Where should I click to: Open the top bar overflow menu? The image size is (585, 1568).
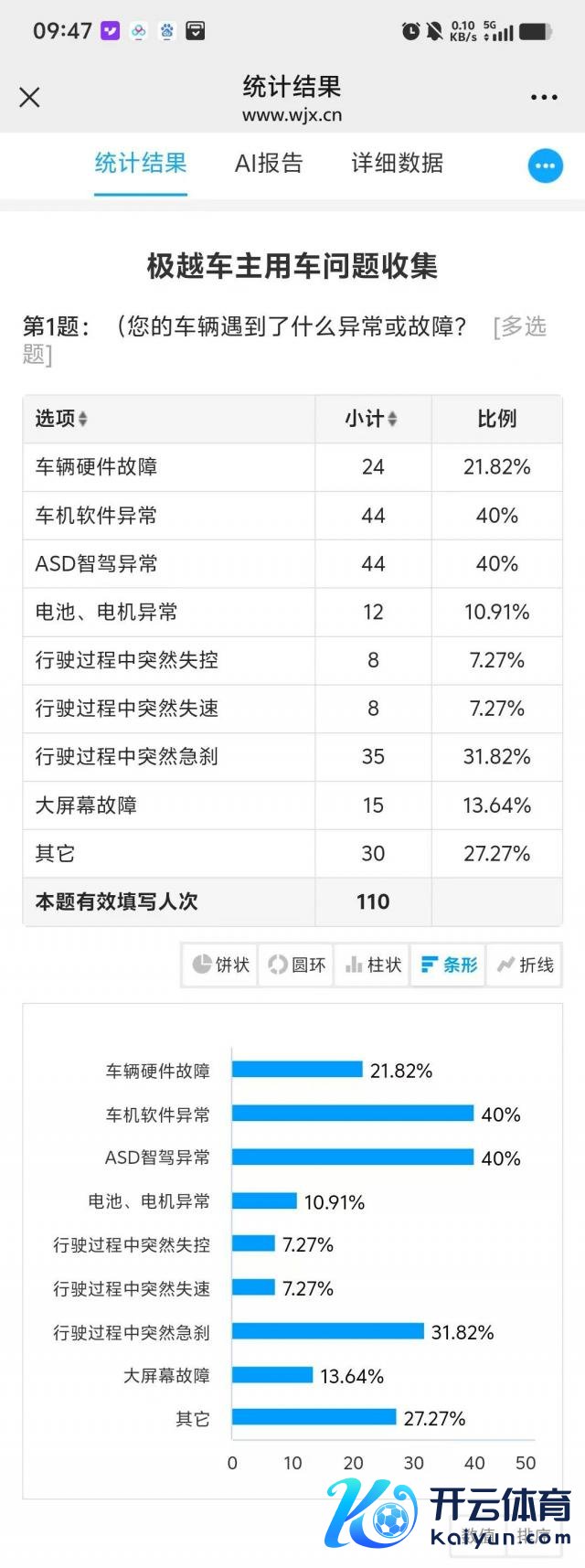pyautogui.click(x=544, y=97)
